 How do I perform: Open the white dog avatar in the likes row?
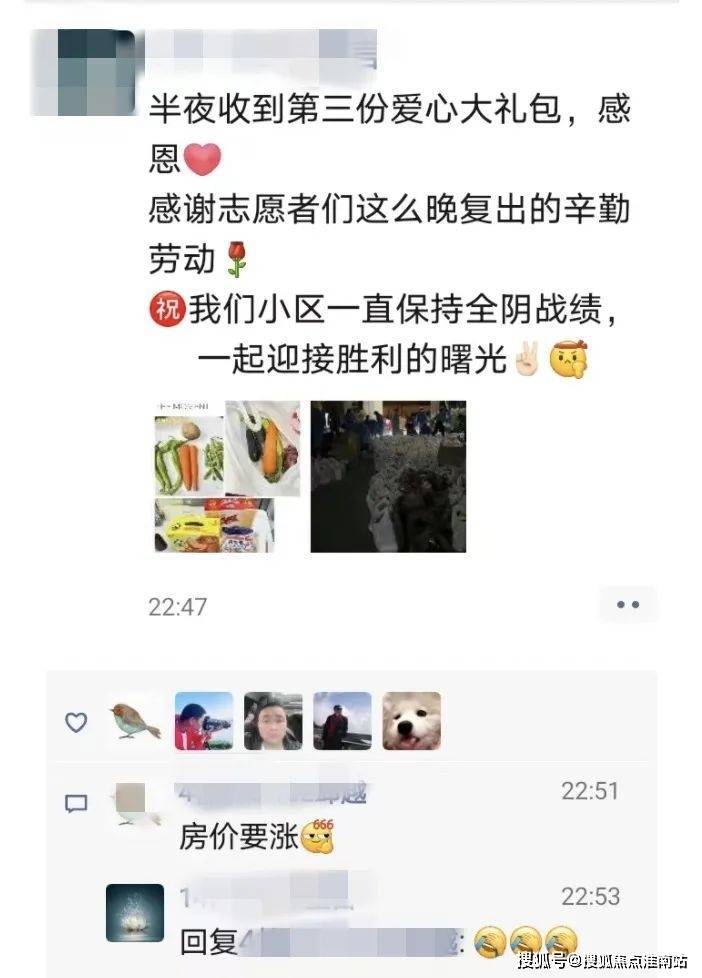[x=411, y=720]
